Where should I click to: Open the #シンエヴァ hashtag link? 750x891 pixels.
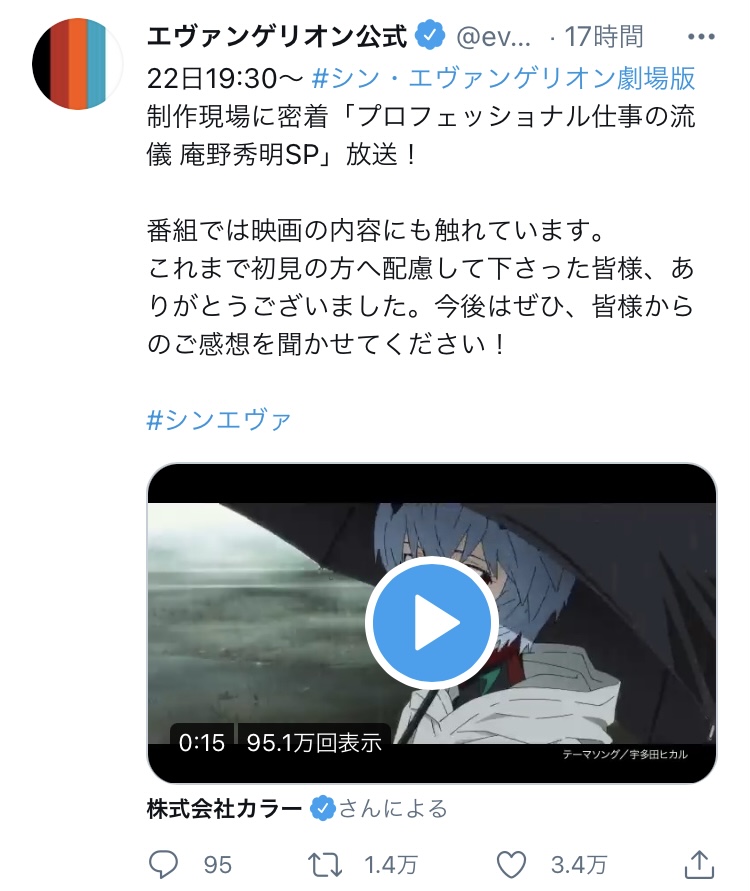pyautogui.click(x=219, y=420)
